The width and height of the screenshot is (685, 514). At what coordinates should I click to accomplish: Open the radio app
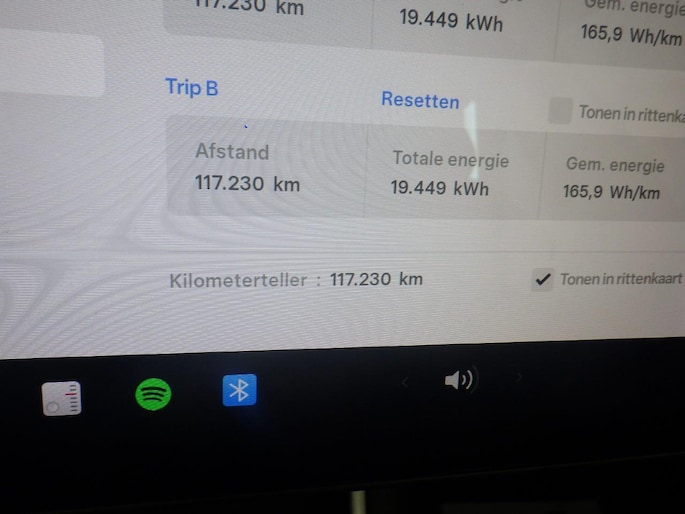coord(61,398)
